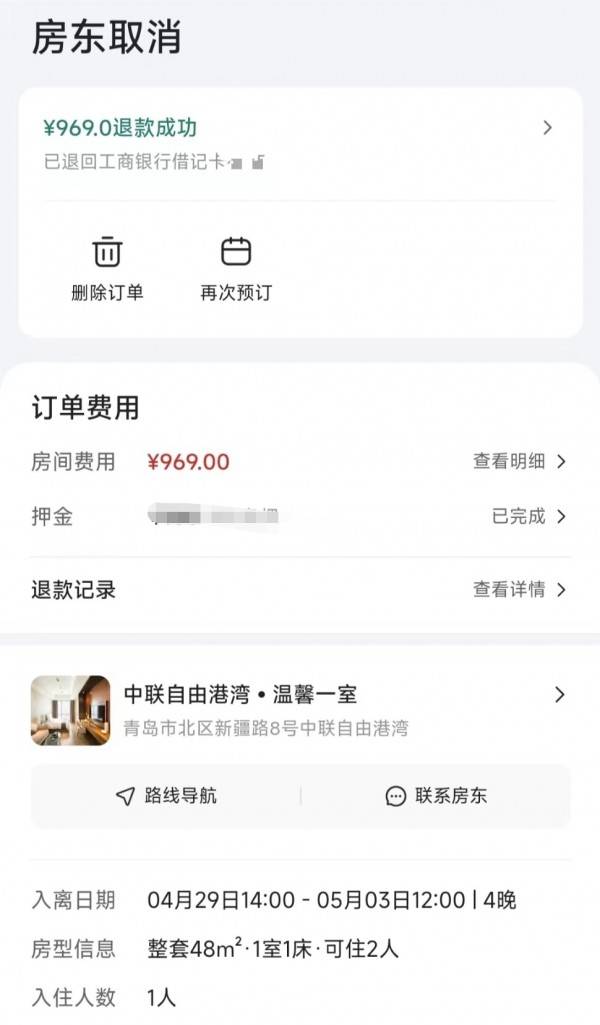The width and height of the screenshot is (600, 1025).
Task: Tap 再次预订 to book again
Action: tap(236, 268)
